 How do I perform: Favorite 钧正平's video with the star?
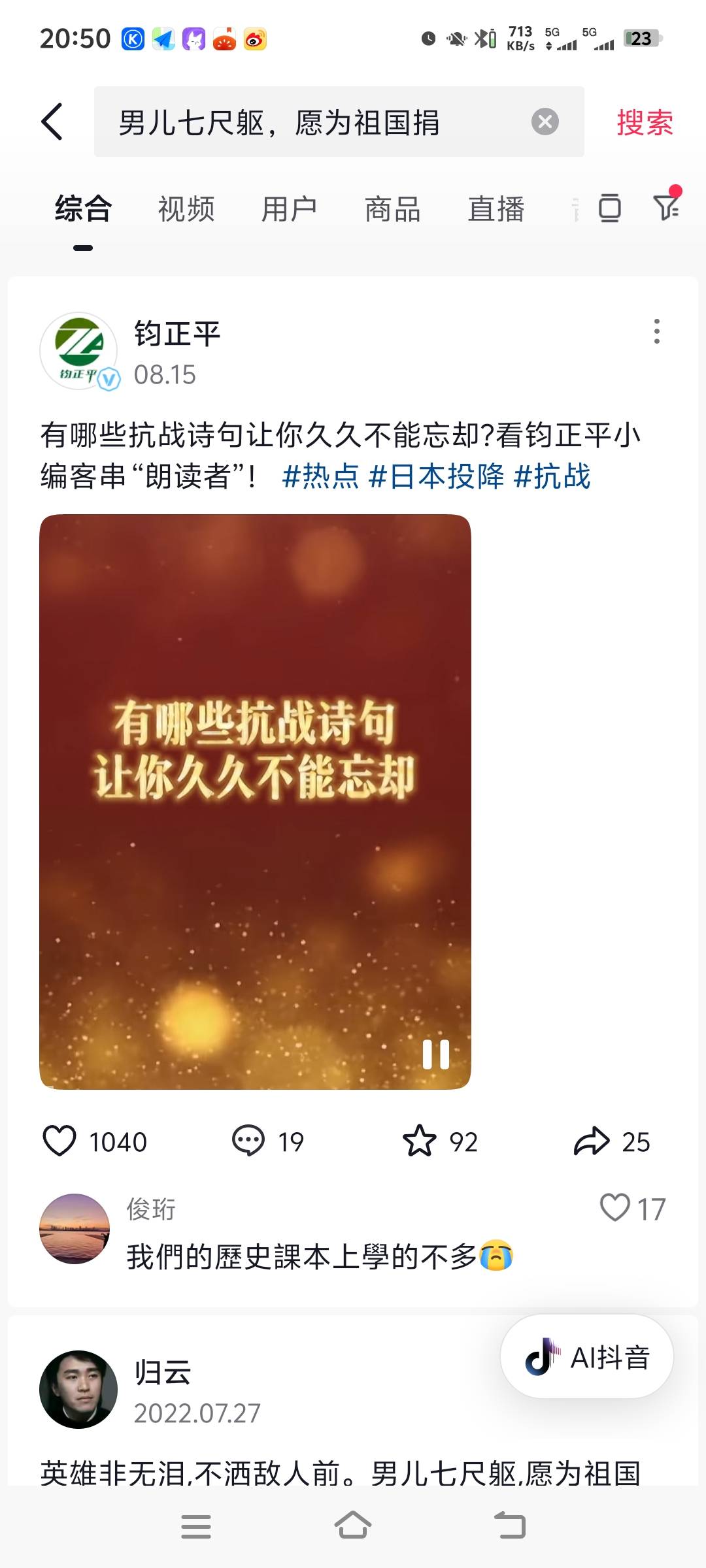(x=419, y=1141)
